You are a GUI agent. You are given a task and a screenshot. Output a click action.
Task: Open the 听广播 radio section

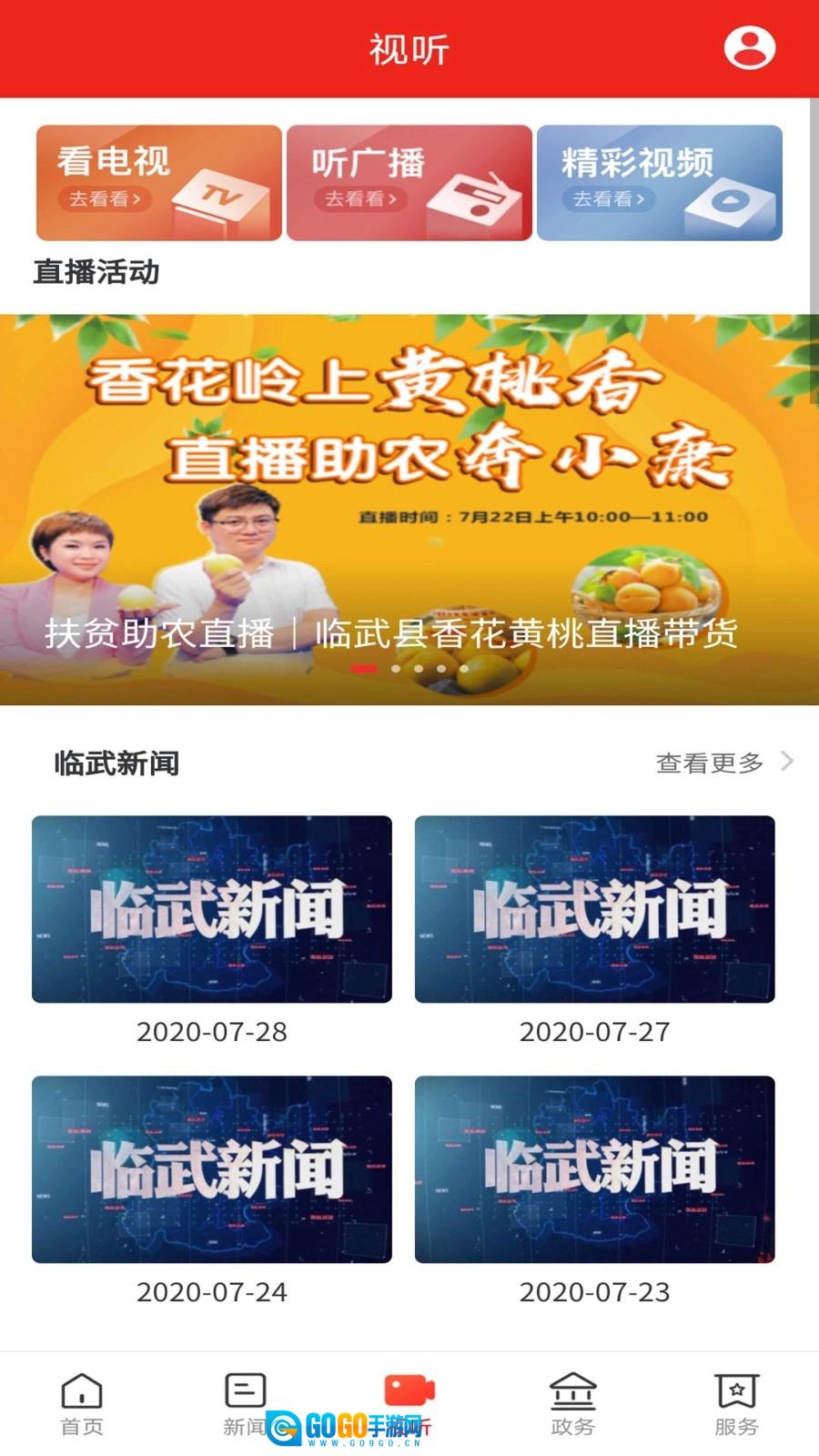(x=409, y=182)
